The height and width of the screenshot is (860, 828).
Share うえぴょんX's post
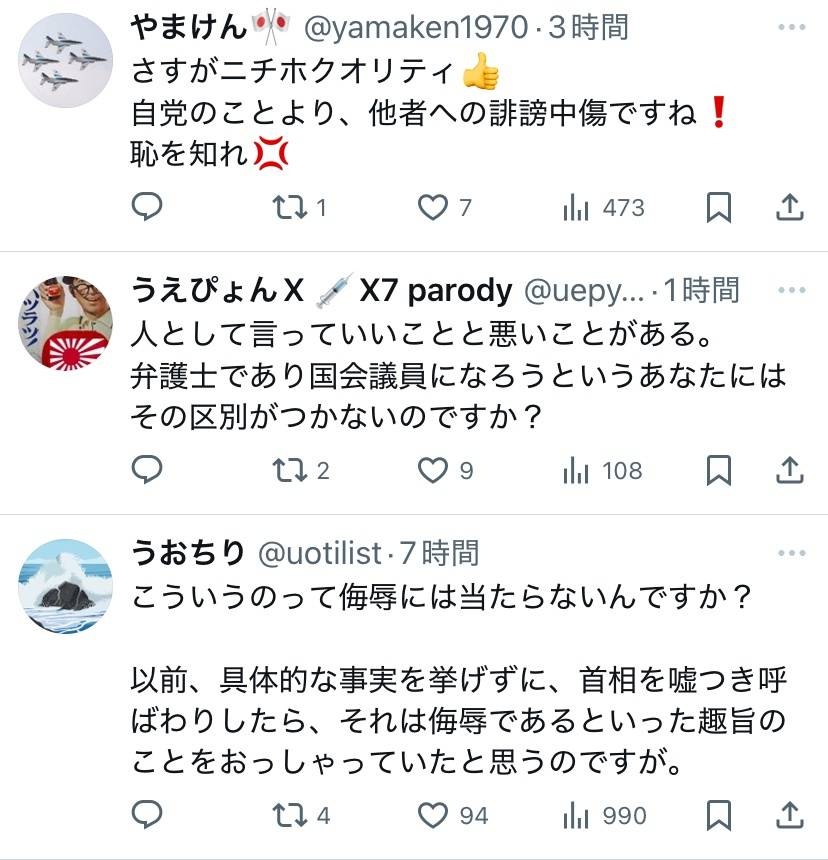pyautogui.click(x=789, y=469)
